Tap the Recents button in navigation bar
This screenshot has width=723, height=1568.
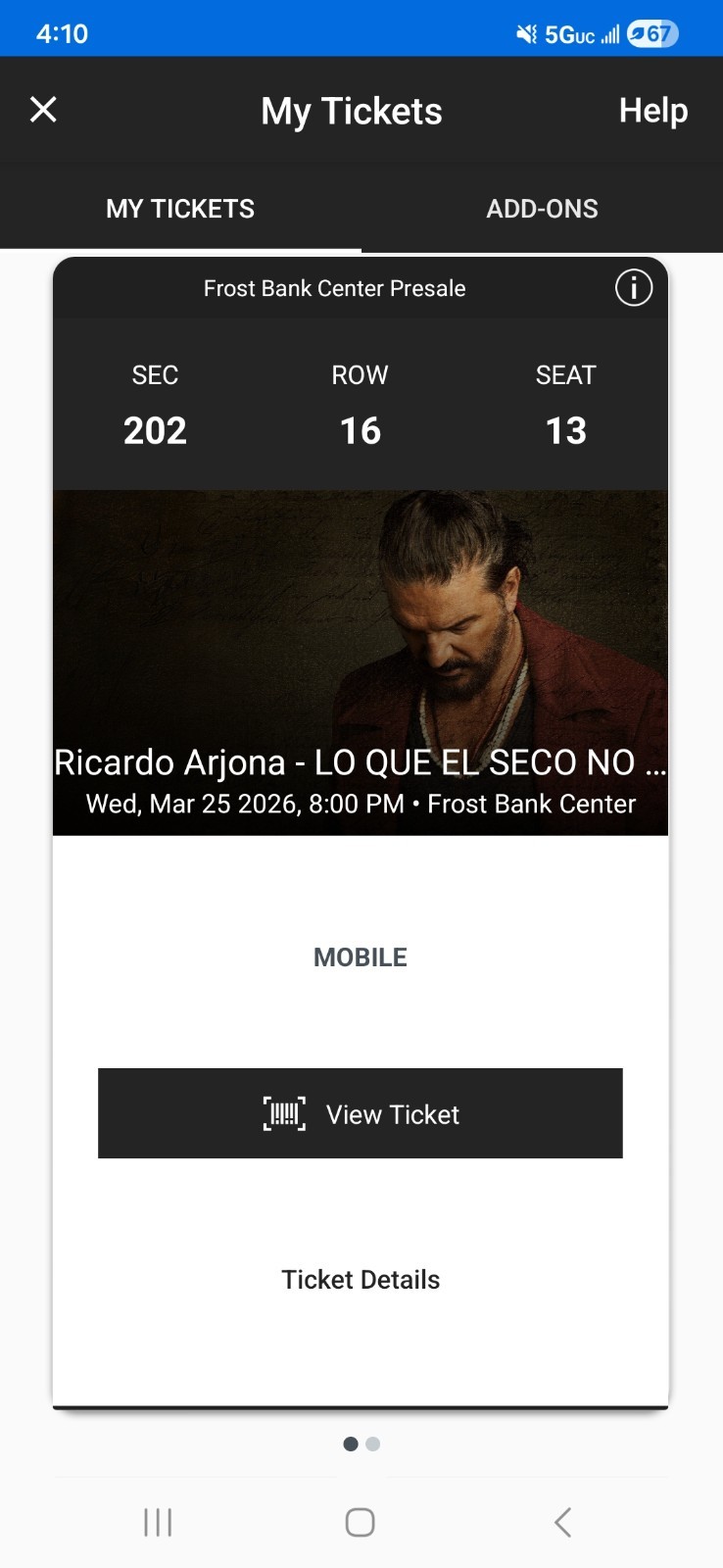click(x=157, y=1522)
